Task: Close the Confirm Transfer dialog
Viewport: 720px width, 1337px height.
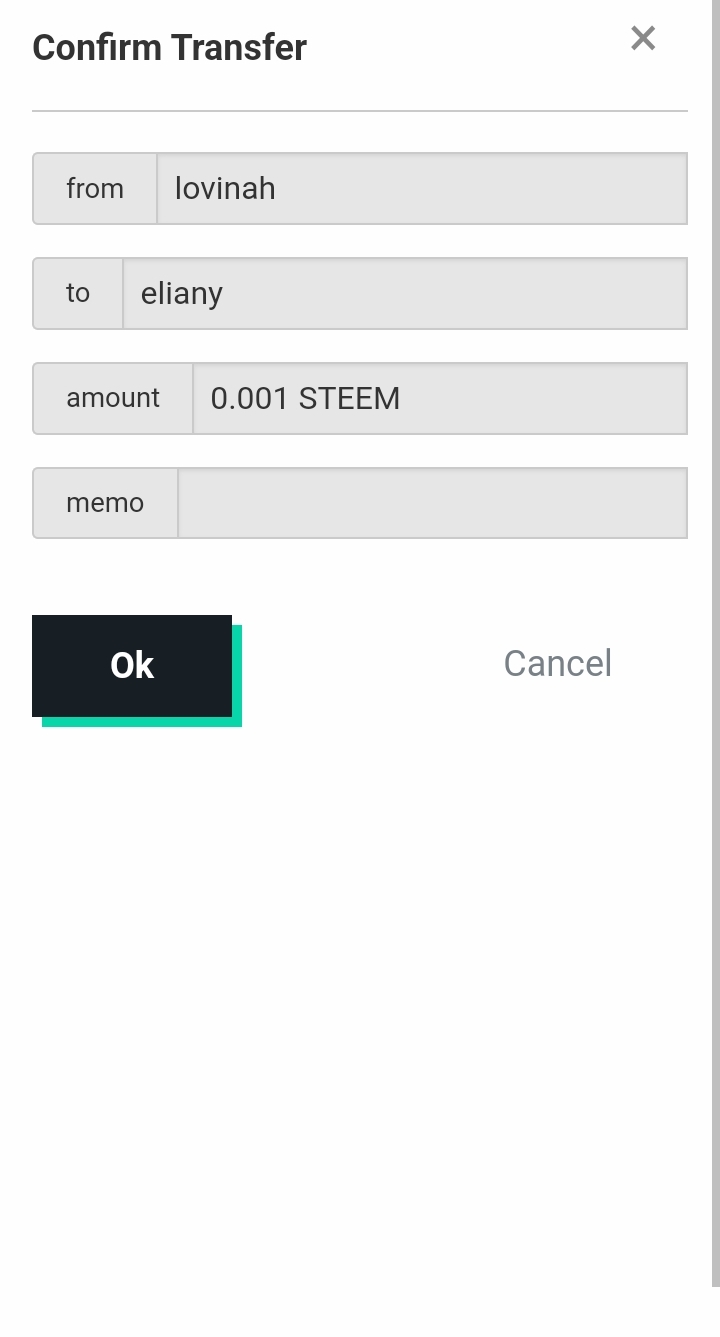Action: (643, 39)
